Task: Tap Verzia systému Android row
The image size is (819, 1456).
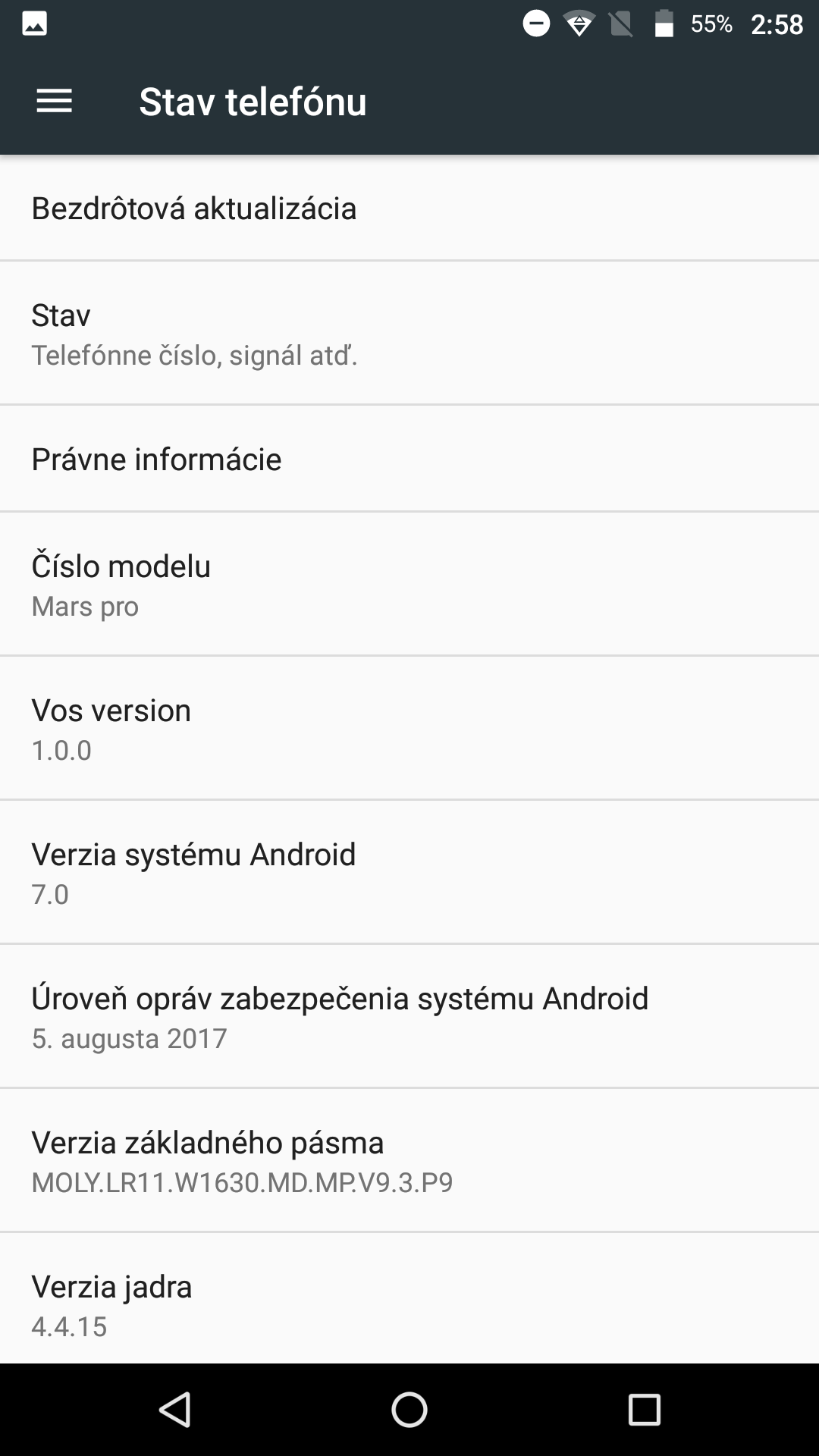Action: pyautogui.click(x=409, y=872)
